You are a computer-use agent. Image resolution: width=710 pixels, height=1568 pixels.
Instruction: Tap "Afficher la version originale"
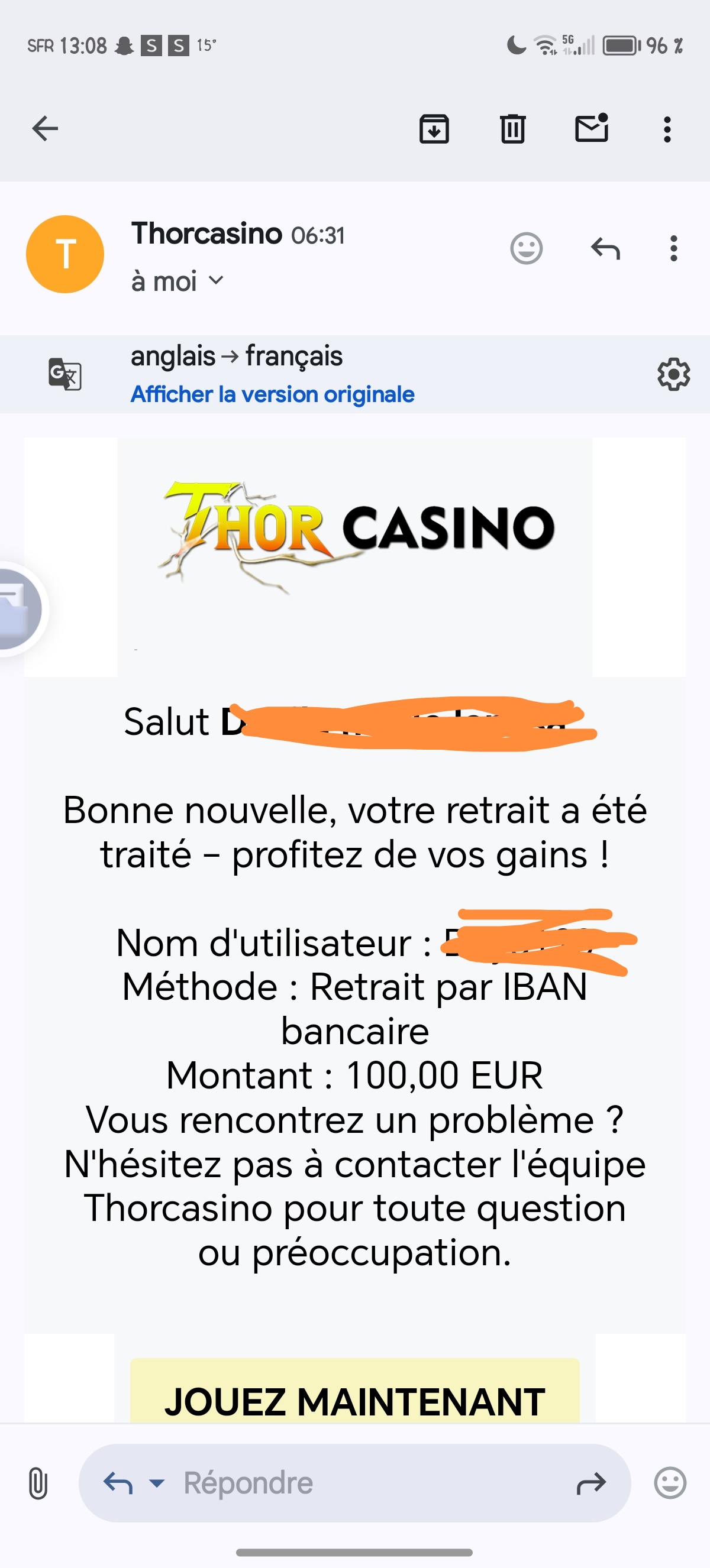pyautogui.click(x=272, y=394)
